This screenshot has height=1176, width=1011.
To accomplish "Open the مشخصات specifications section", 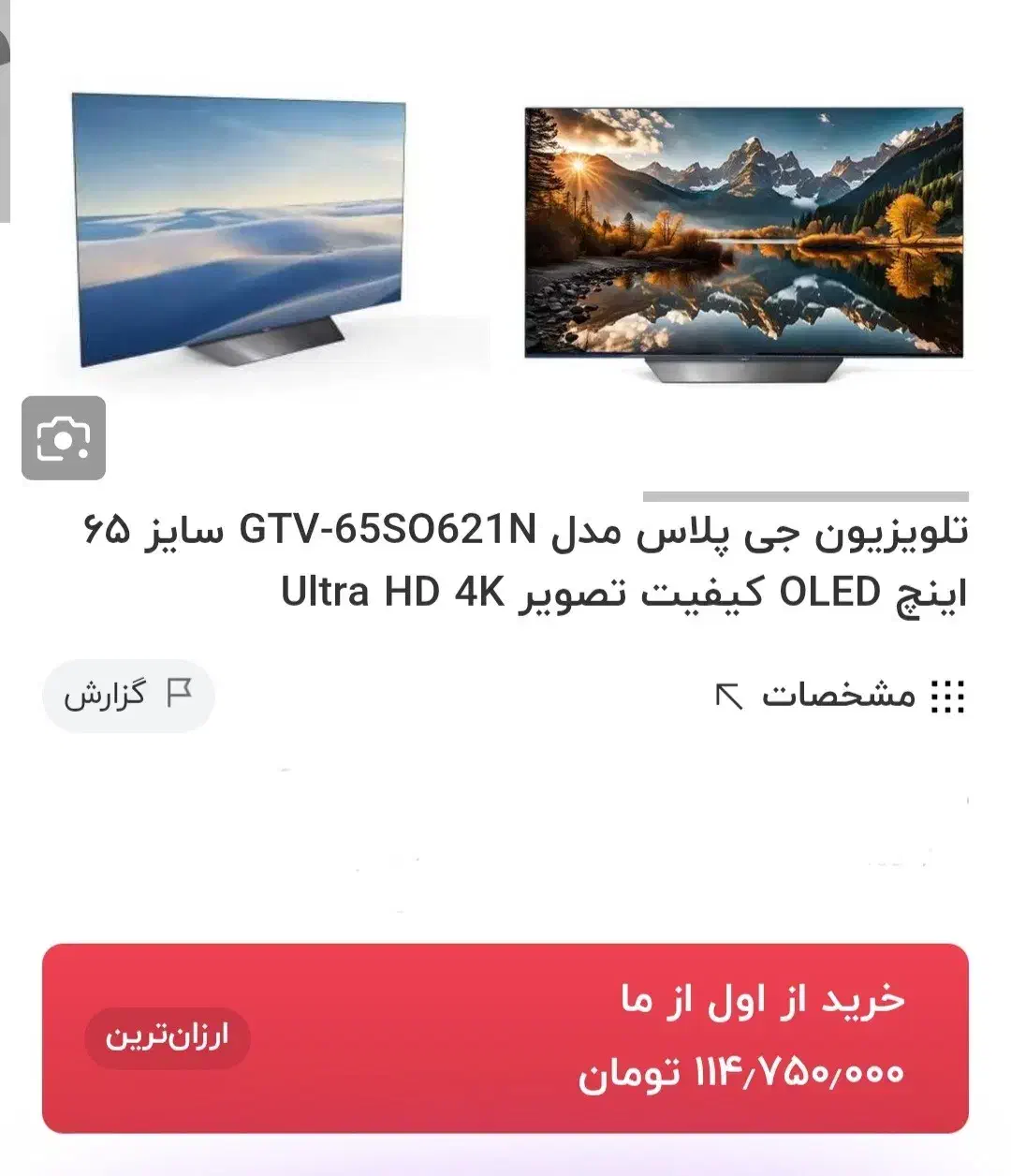I will click(x=838, y=697).
